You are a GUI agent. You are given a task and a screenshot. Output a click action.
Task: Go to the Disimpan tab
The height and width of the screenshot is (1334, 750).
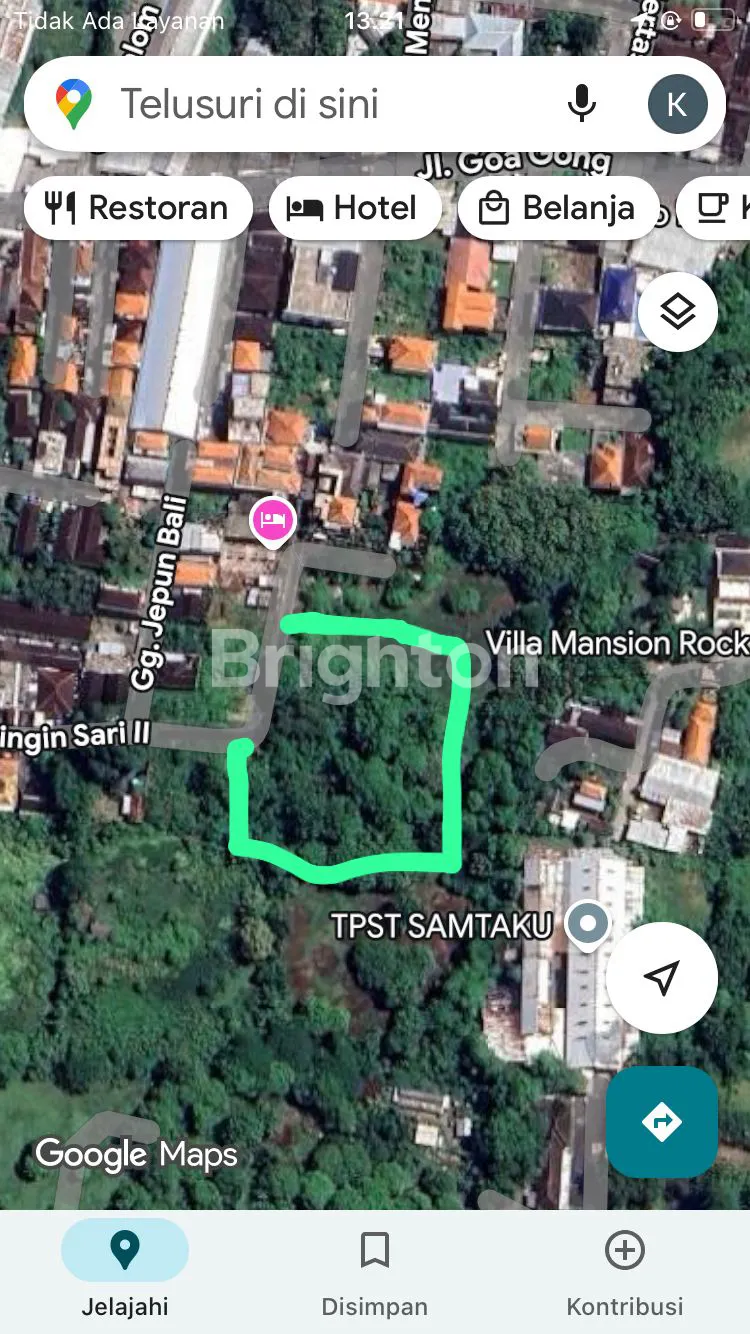(x=374, y=1268)
